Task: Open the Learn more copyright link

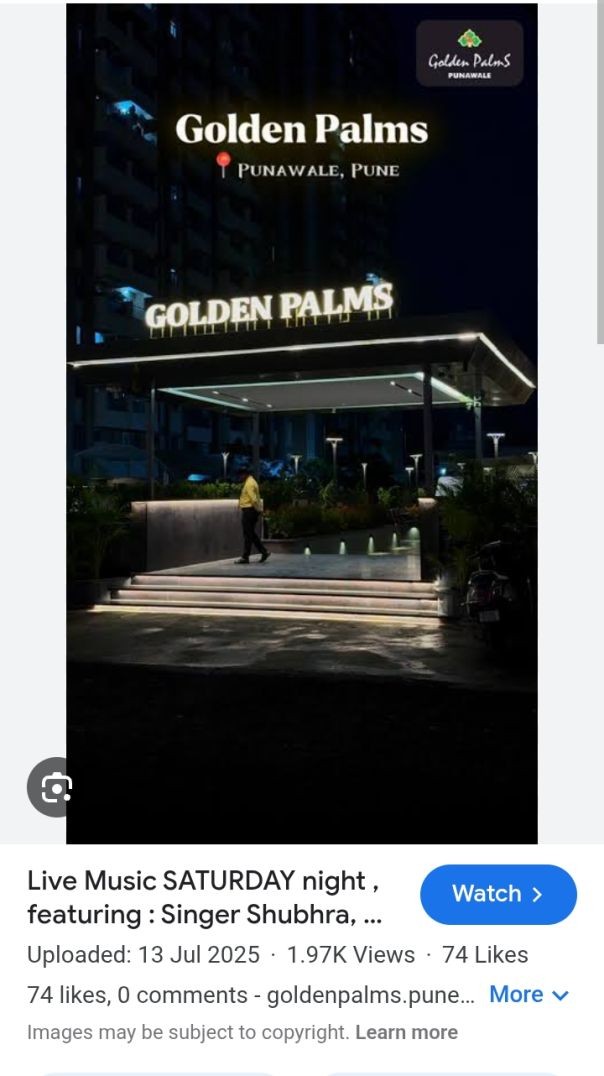Action: (x=406, y=1032)
